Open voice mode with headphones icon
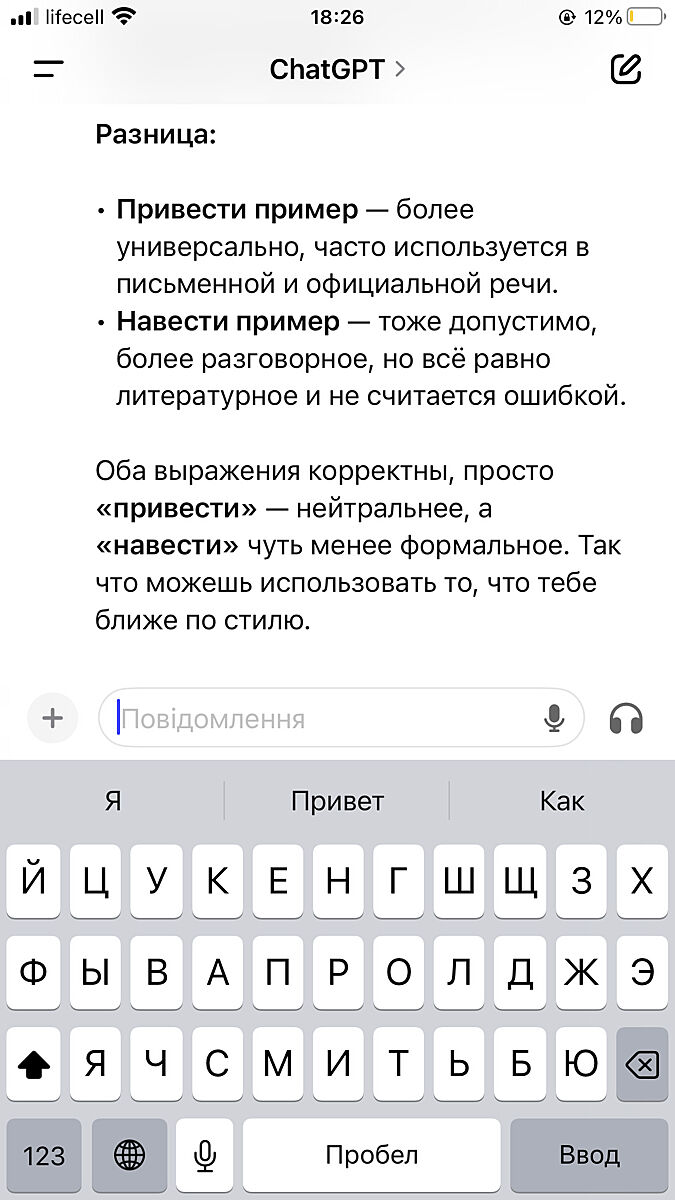675x1200 pixels. pos(626,718)
